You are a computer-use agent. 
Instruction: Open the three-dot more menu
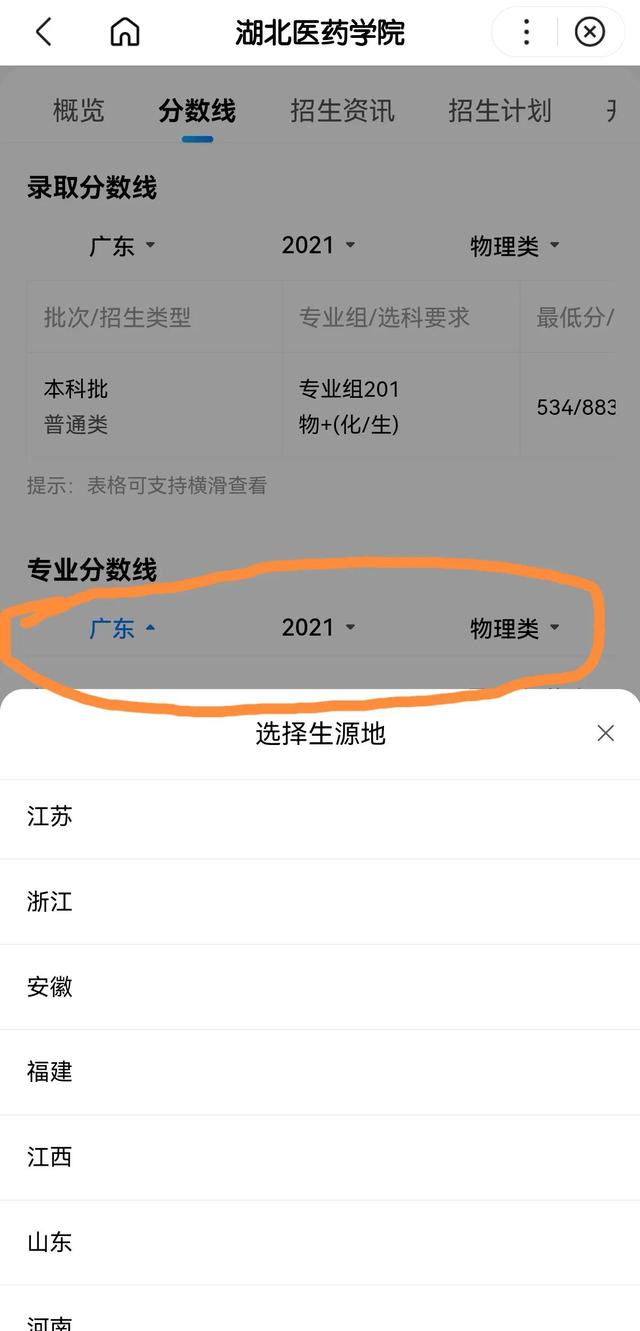point(526,33)
